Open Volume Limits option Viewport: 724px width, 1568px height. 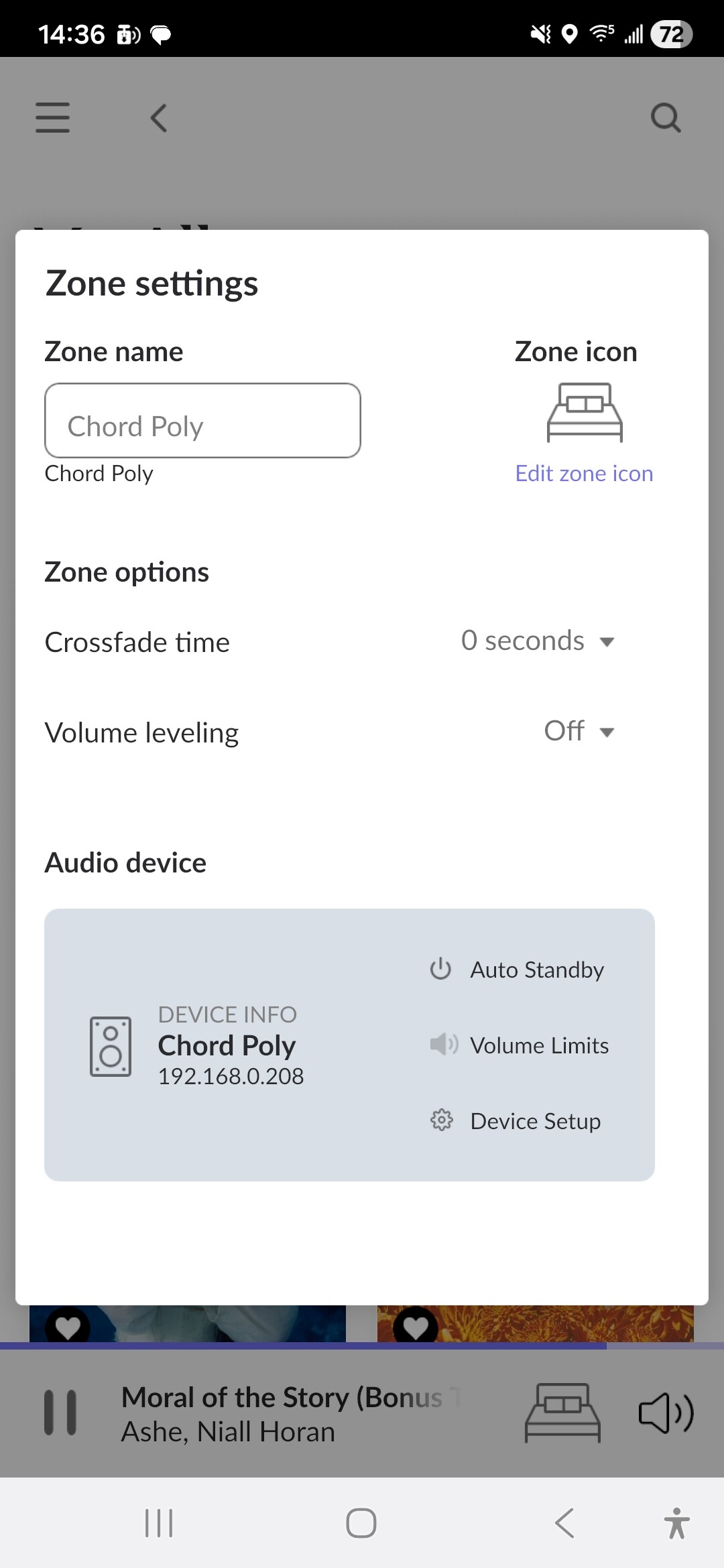click(x=520, y=1045)
